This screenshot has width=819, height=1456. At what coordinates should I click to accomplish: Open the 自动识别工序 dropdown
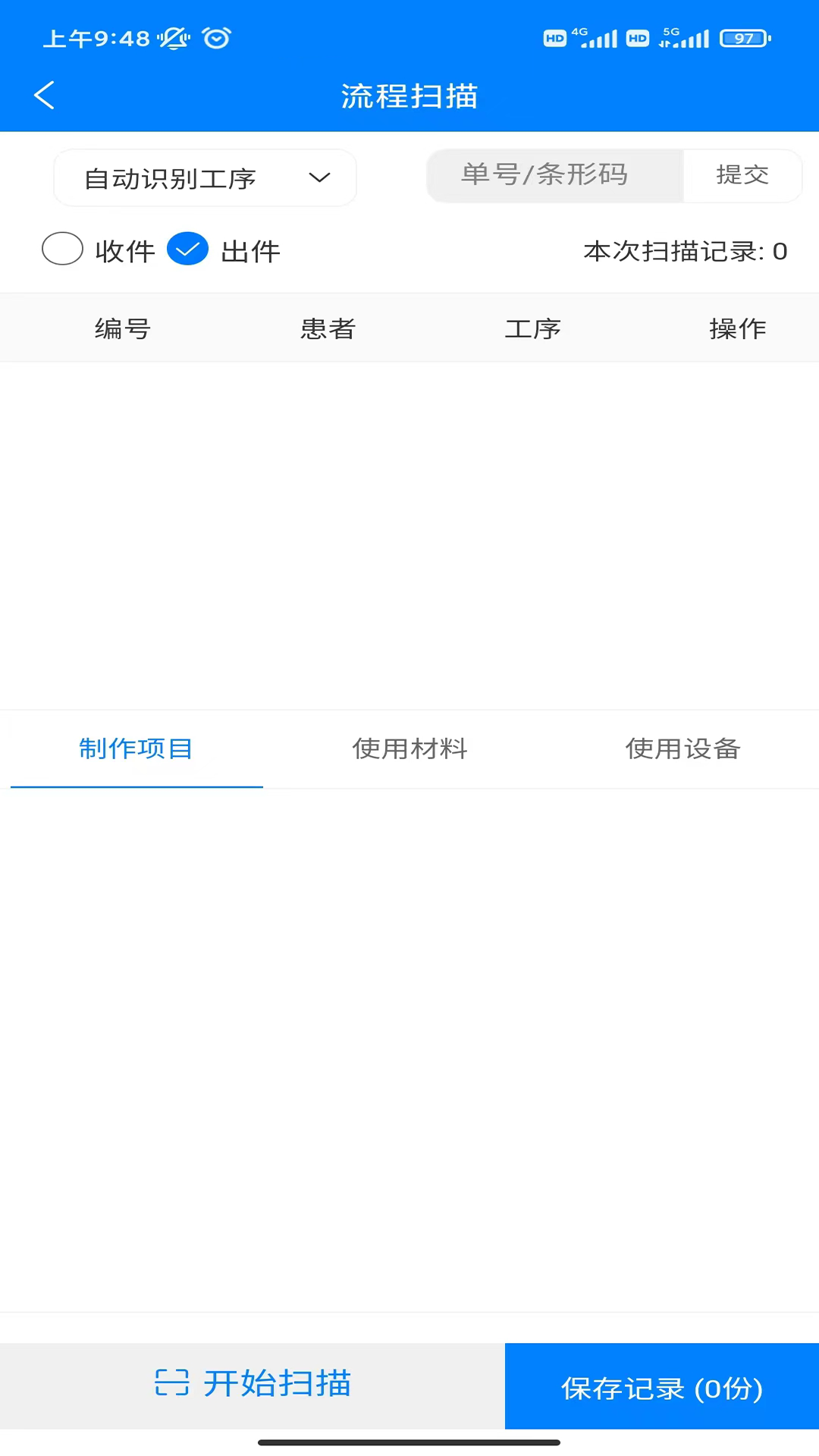tap(205, 177)
